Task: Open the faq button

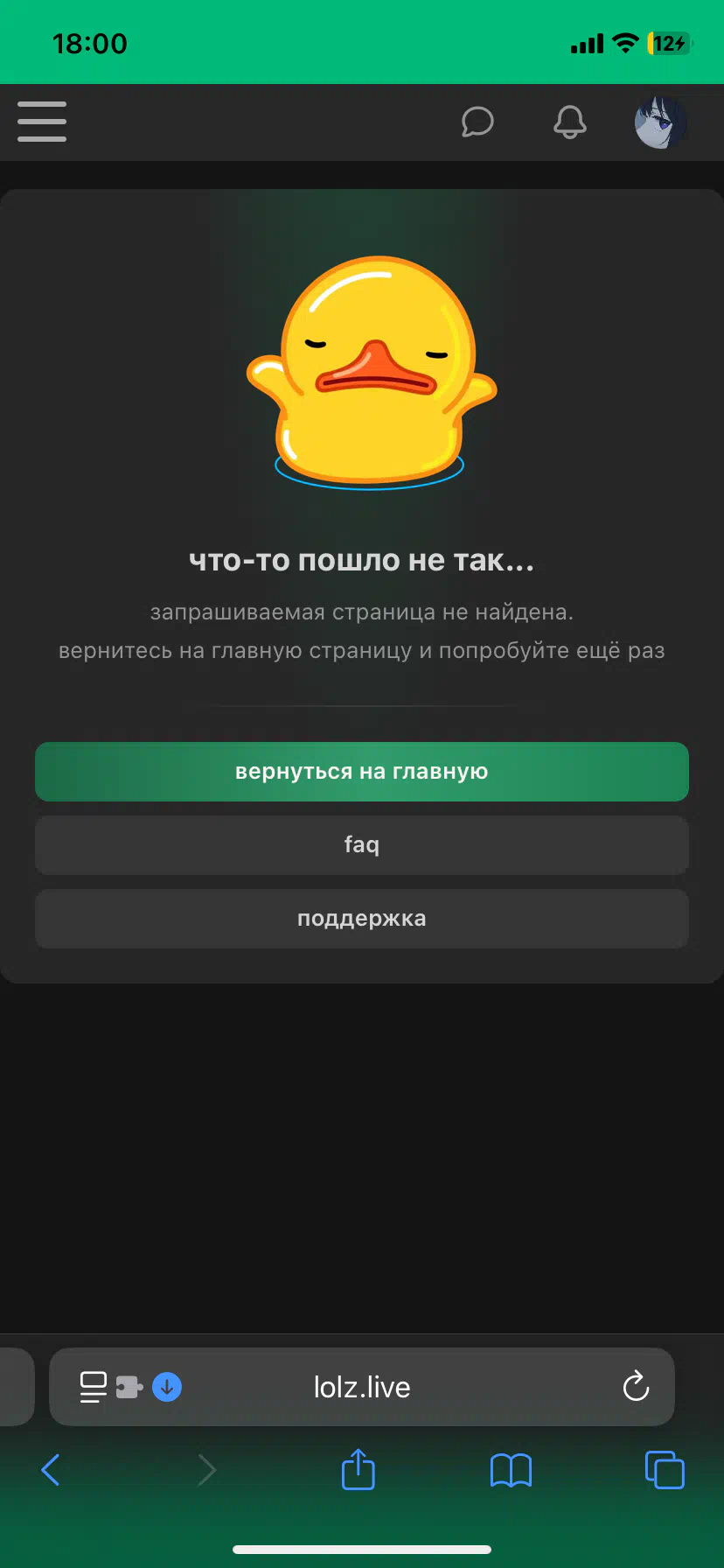Action: tap(362, 845)
